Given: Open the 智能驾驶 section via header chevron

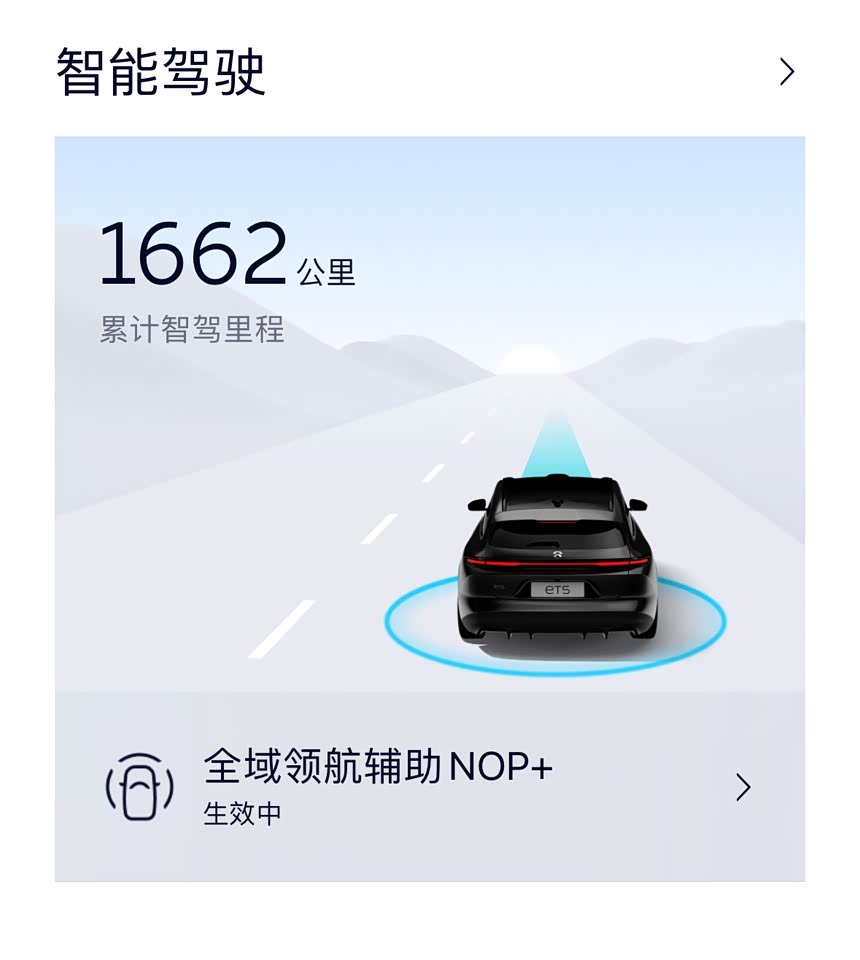Looking at the screenshot, I should click(787, 72).
